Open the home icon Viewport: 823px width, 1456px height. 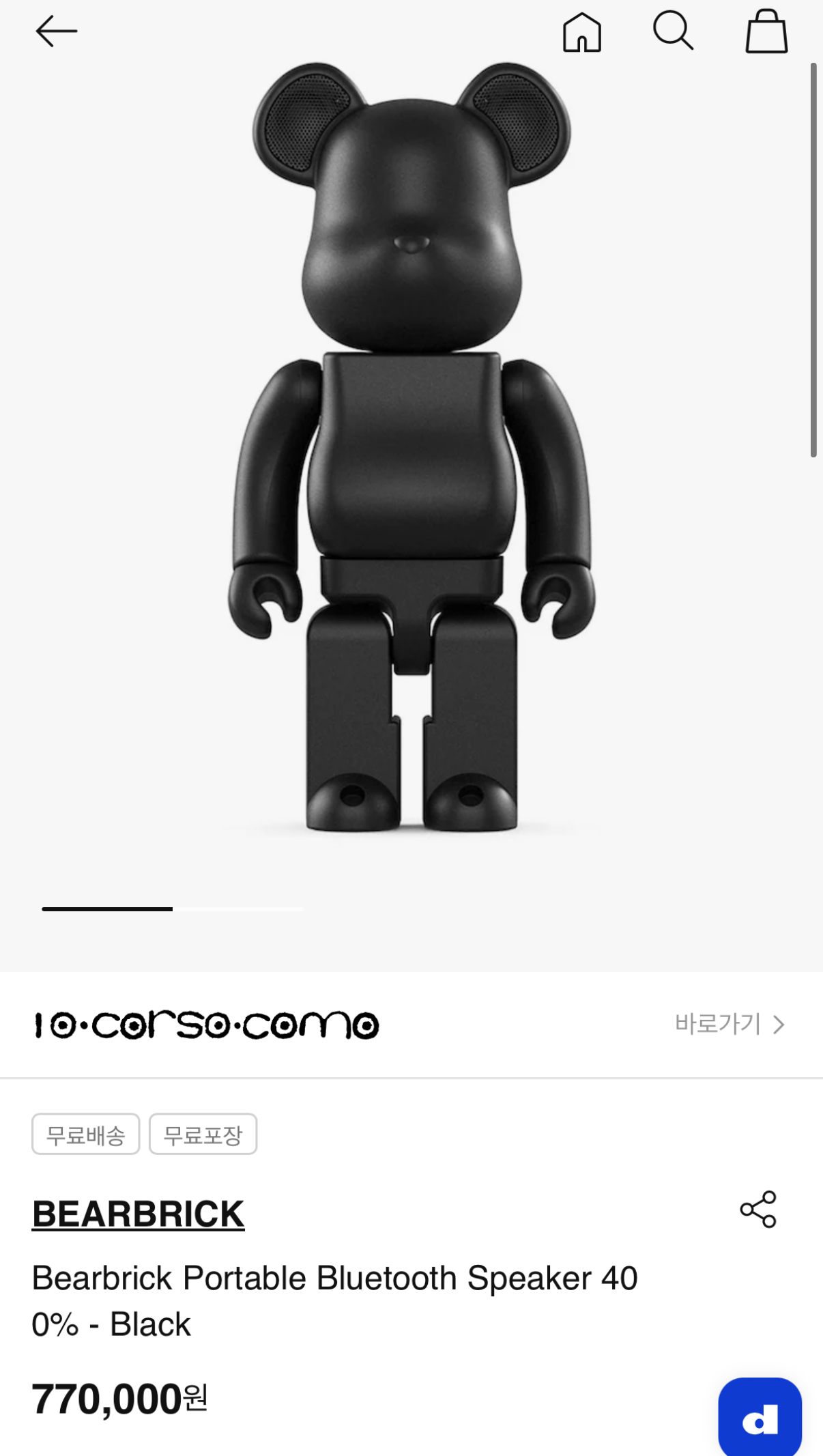[x=581, y=32]
